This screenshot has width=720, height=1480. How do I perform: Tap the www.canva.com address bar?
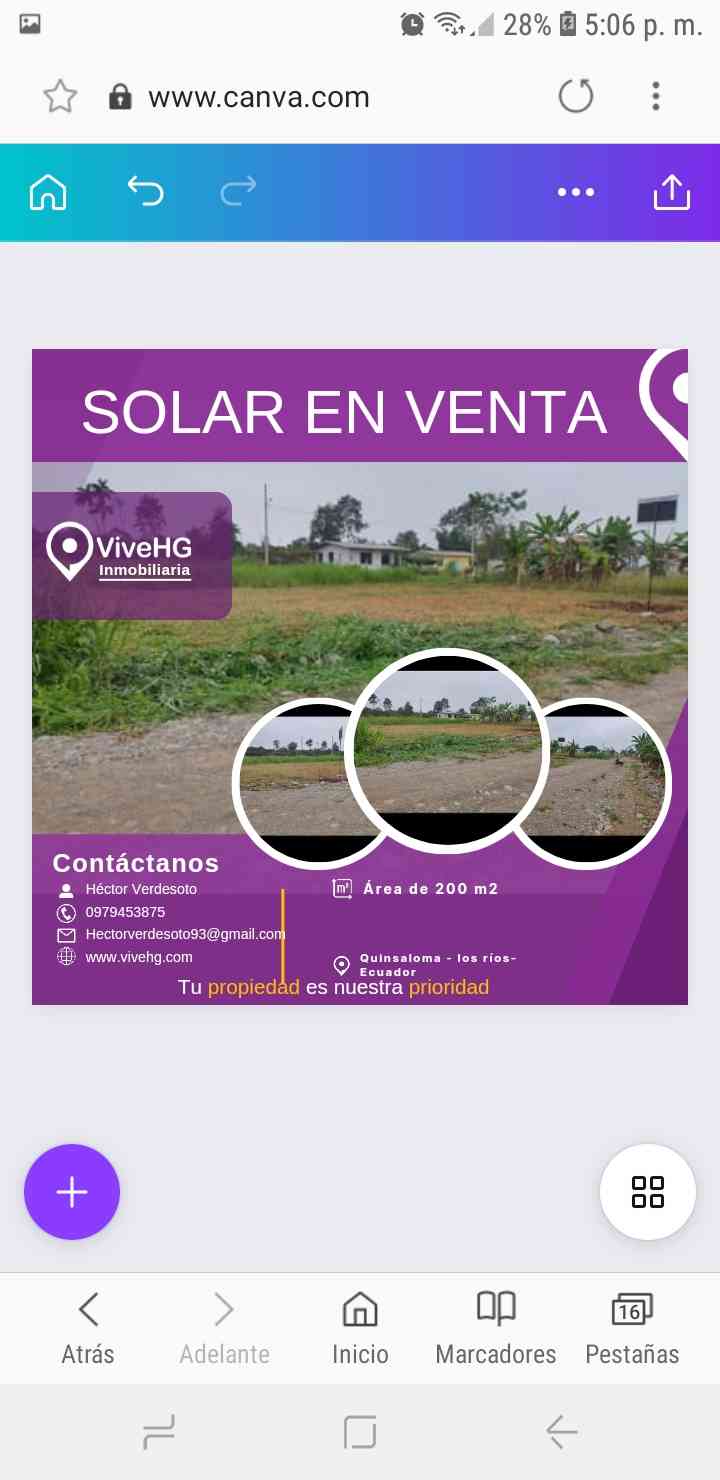[x=258, y=97]
